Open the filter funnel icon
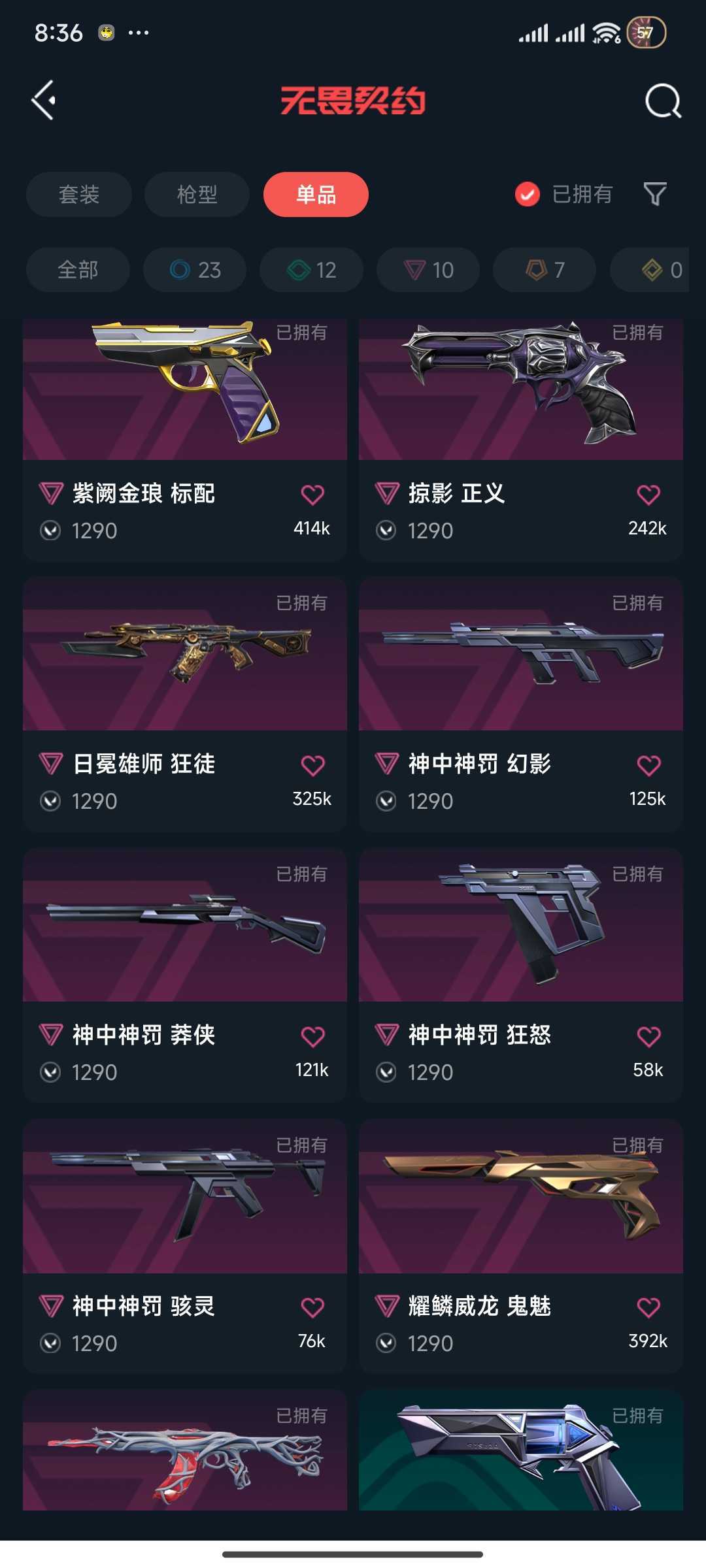This screenshot has width=706, height=1568. pos(655,194)
